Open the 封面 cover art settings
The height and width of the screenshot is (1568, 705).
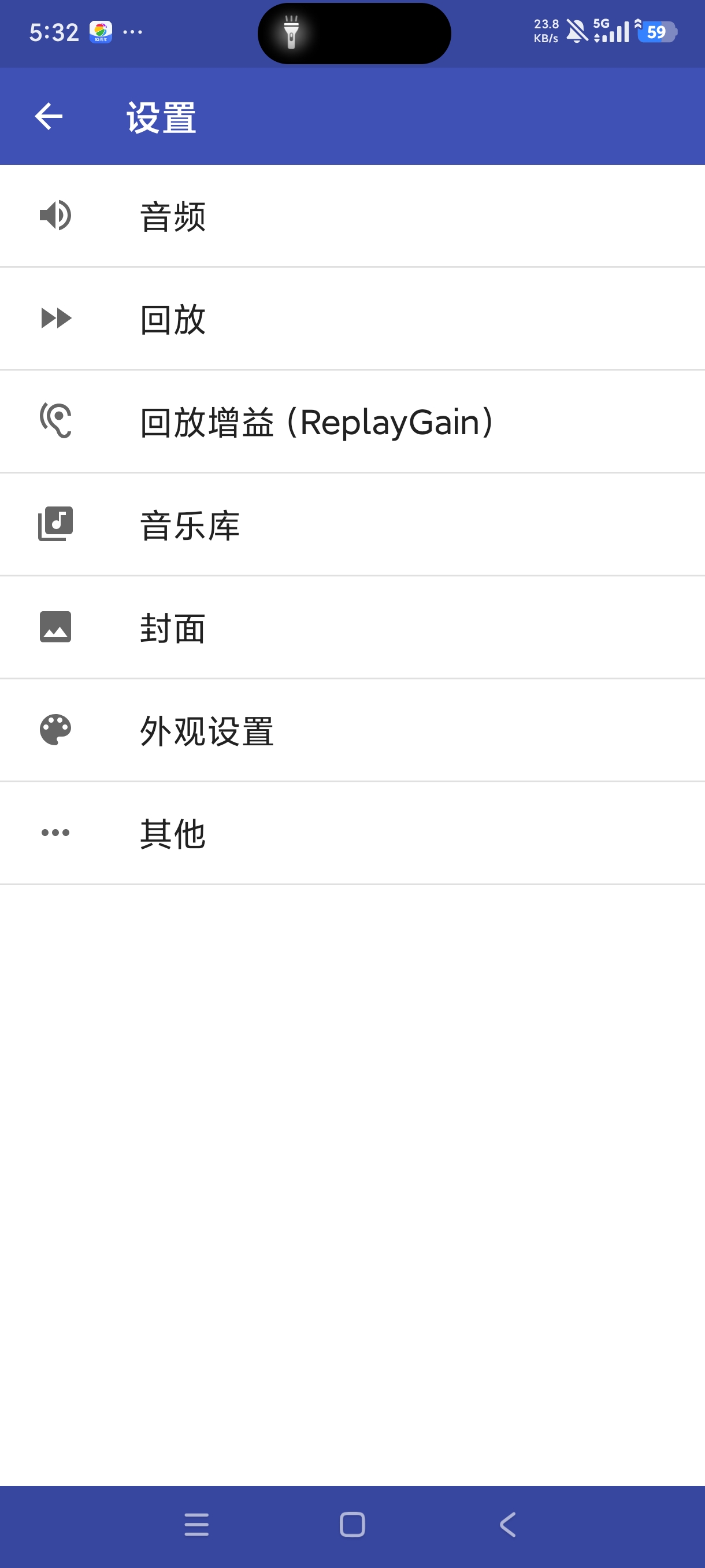[172, 627]
